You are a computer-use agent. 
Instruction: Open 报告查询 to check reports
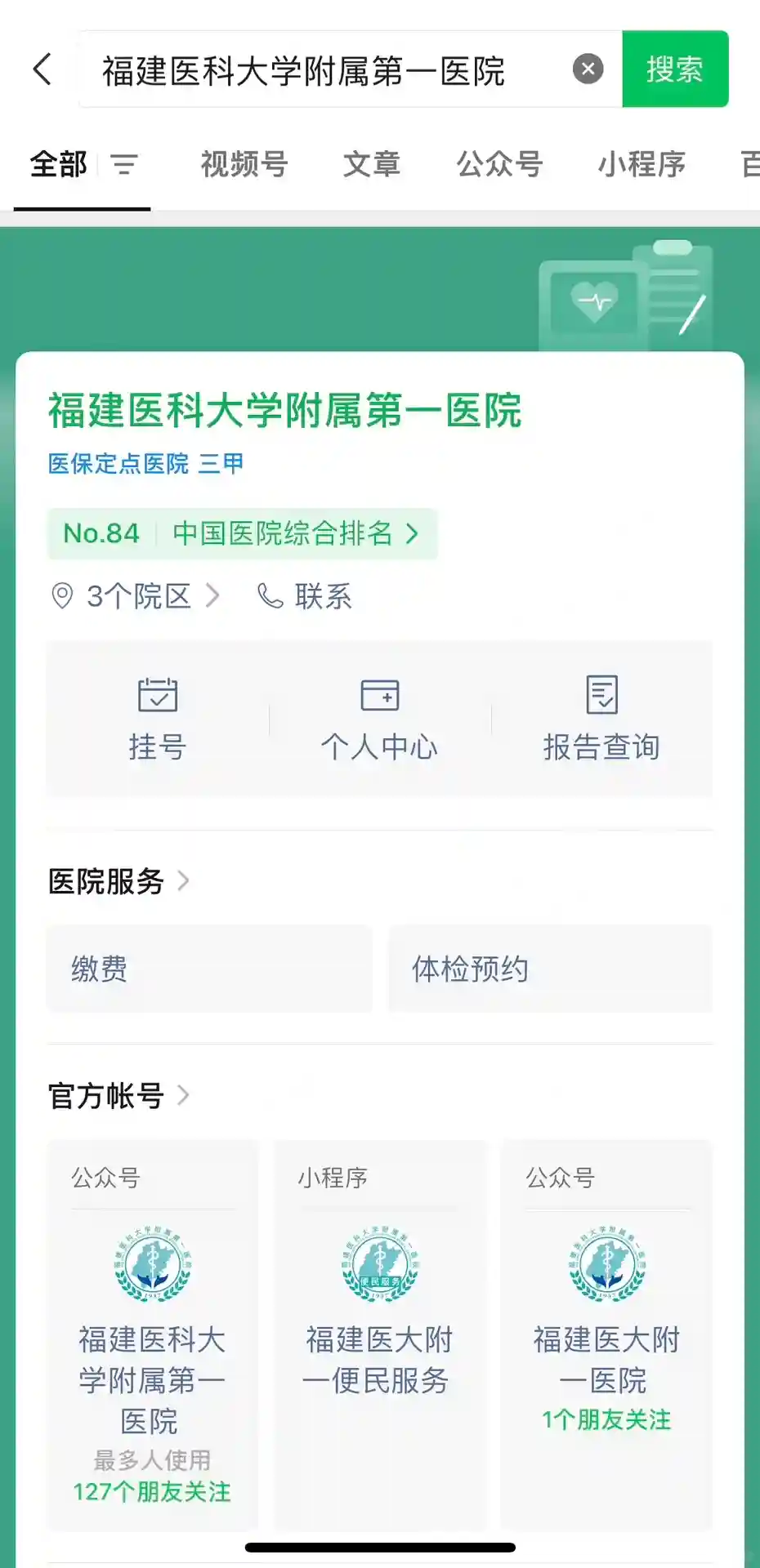coord(601,719)
